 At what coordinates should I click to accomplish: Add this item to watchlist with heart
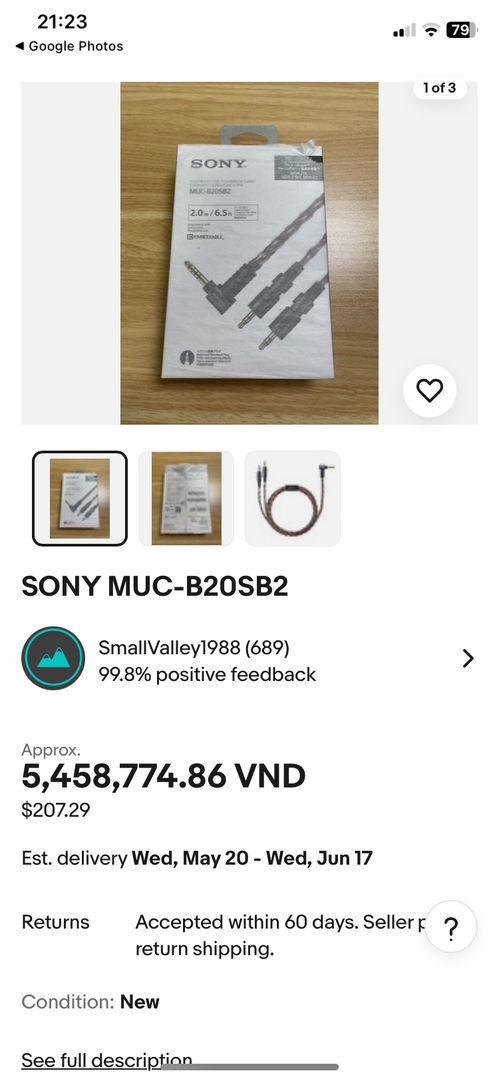point(429,391)
